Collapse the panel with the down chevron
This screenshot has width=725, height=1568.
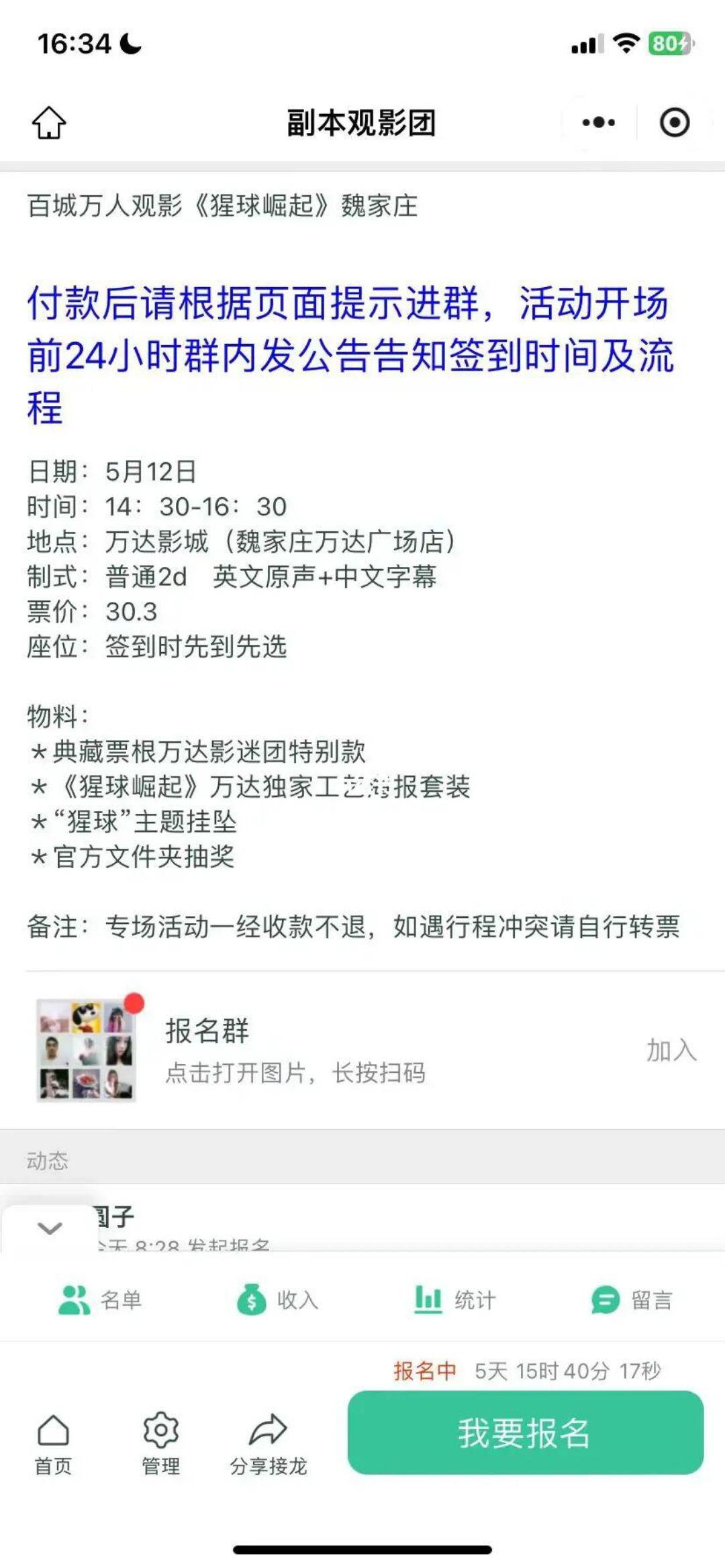coord(50,1229)
